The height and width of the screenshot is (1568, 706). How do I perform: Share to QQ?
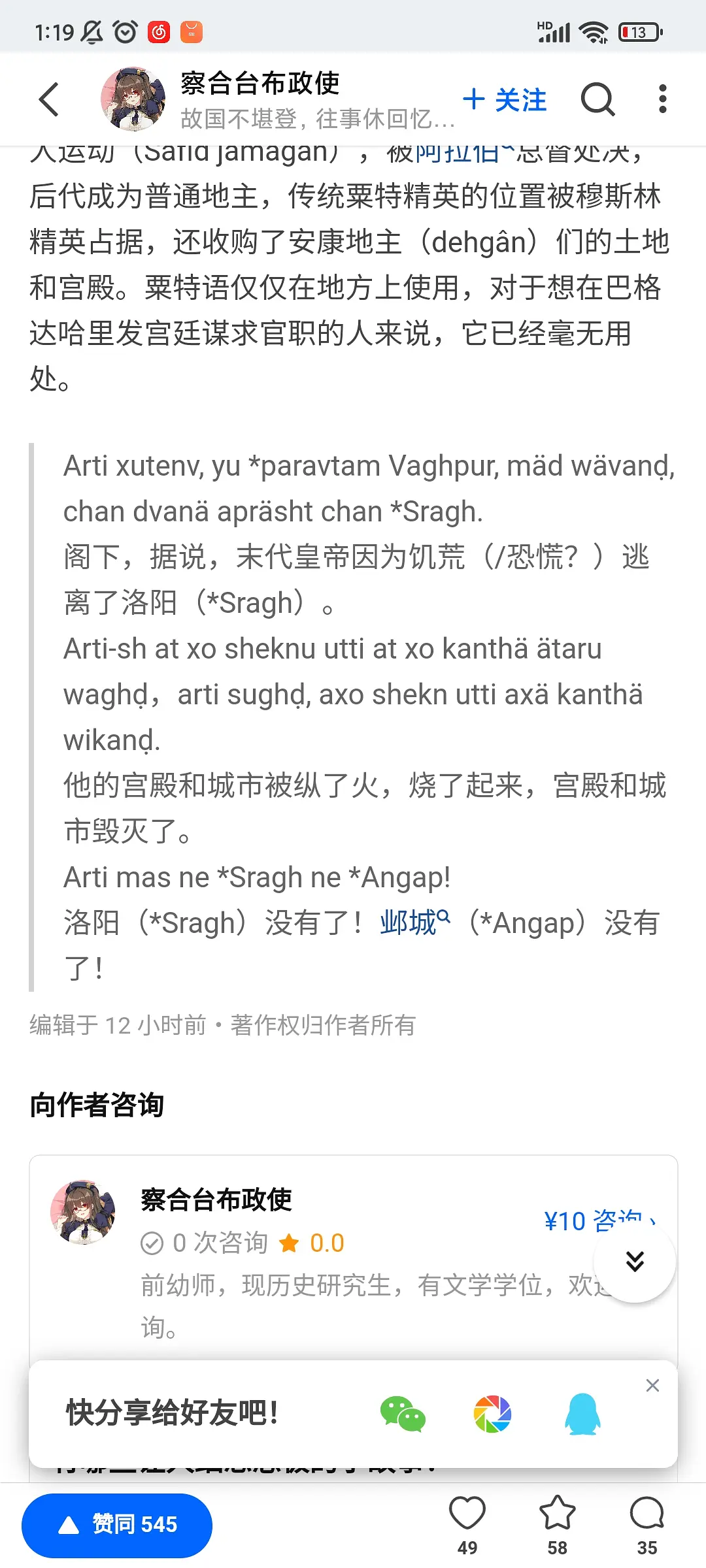[x=582, y=1414]
